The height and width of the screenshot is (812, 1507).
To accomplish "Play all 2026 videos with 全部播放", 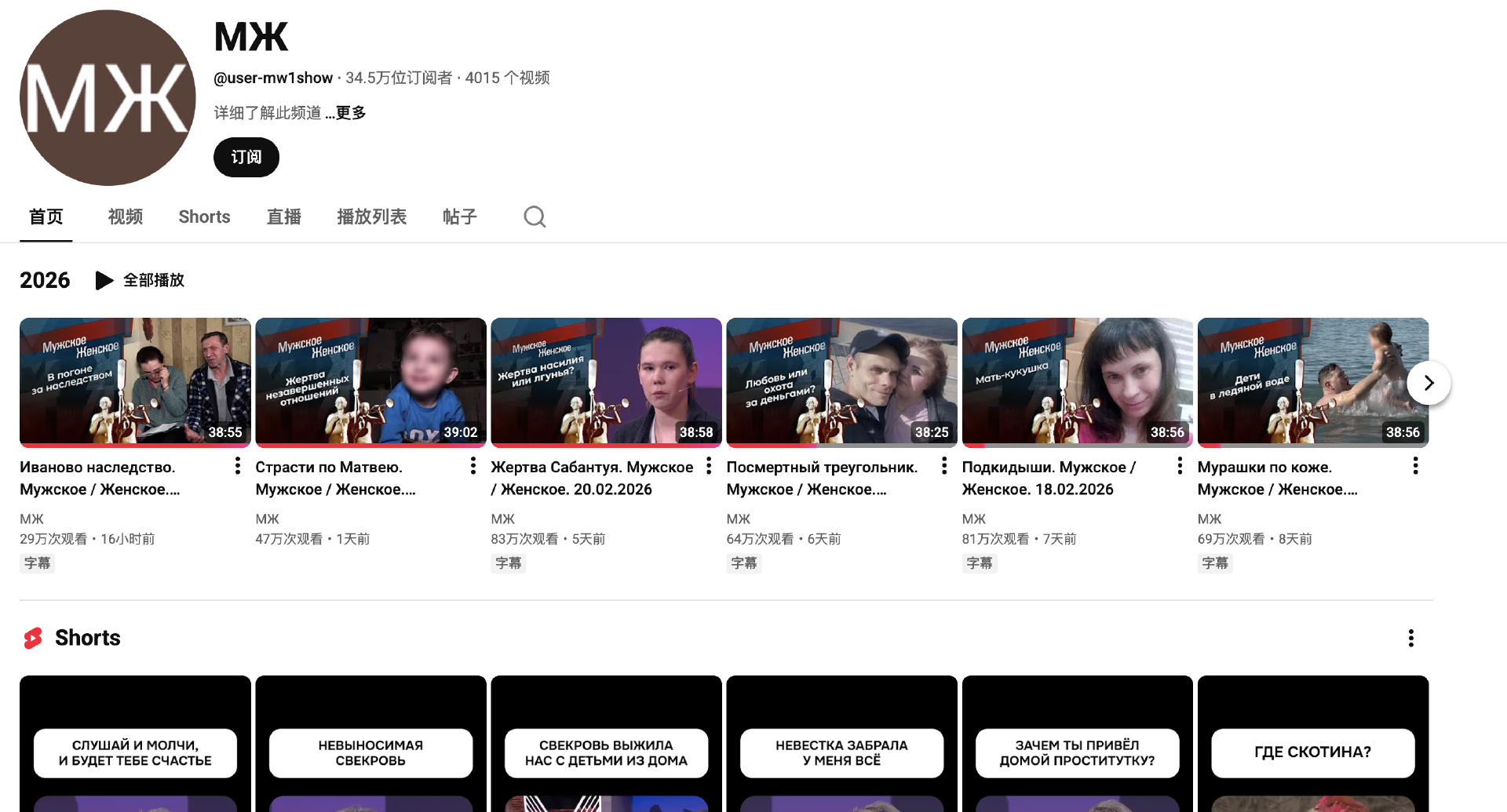I will [x=140, y=280].
